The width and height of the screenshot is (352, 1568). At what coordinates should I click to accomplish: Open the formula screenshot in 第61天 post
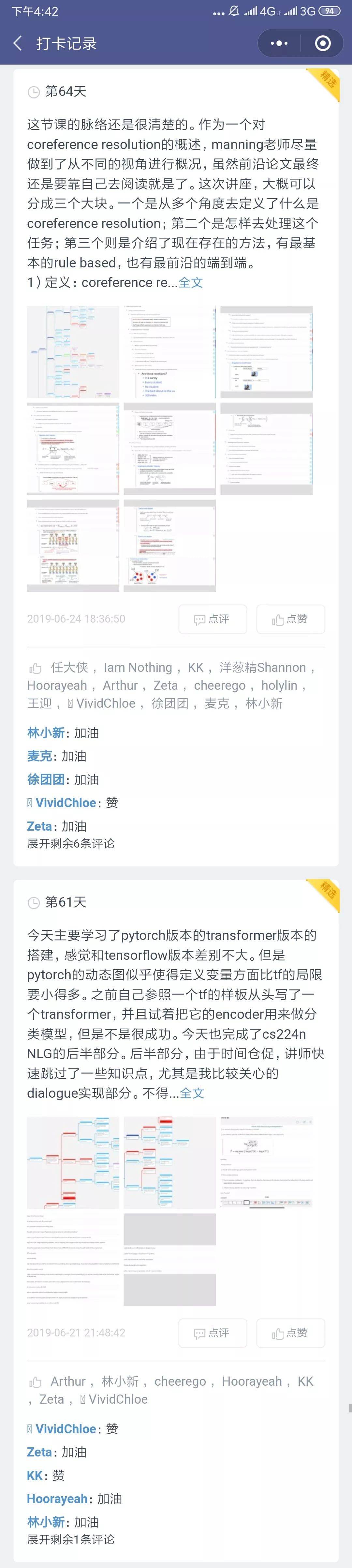point(266,1163)
